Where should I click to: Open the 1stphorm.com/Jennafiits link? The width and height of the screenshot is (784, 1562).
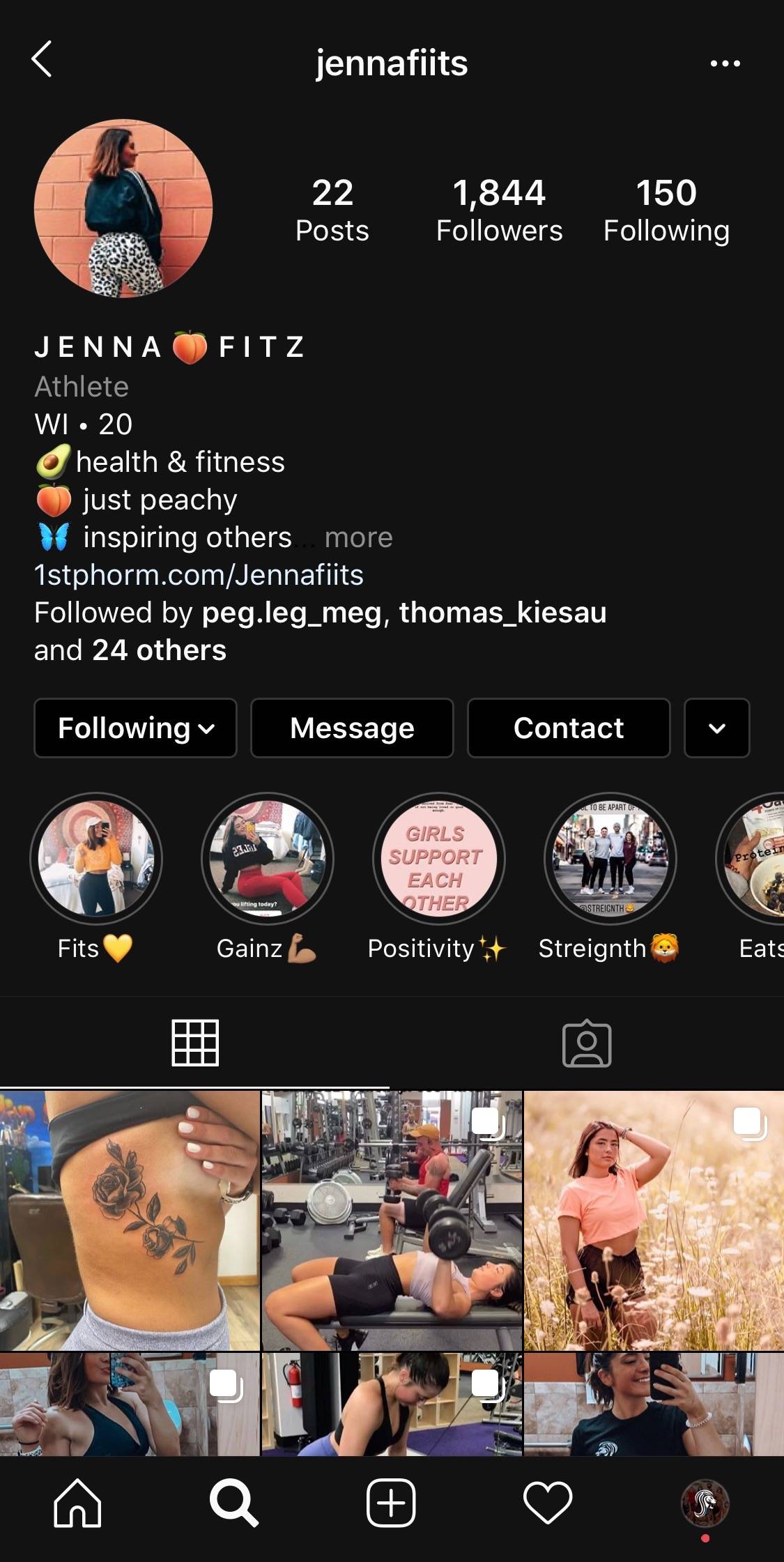199,575
